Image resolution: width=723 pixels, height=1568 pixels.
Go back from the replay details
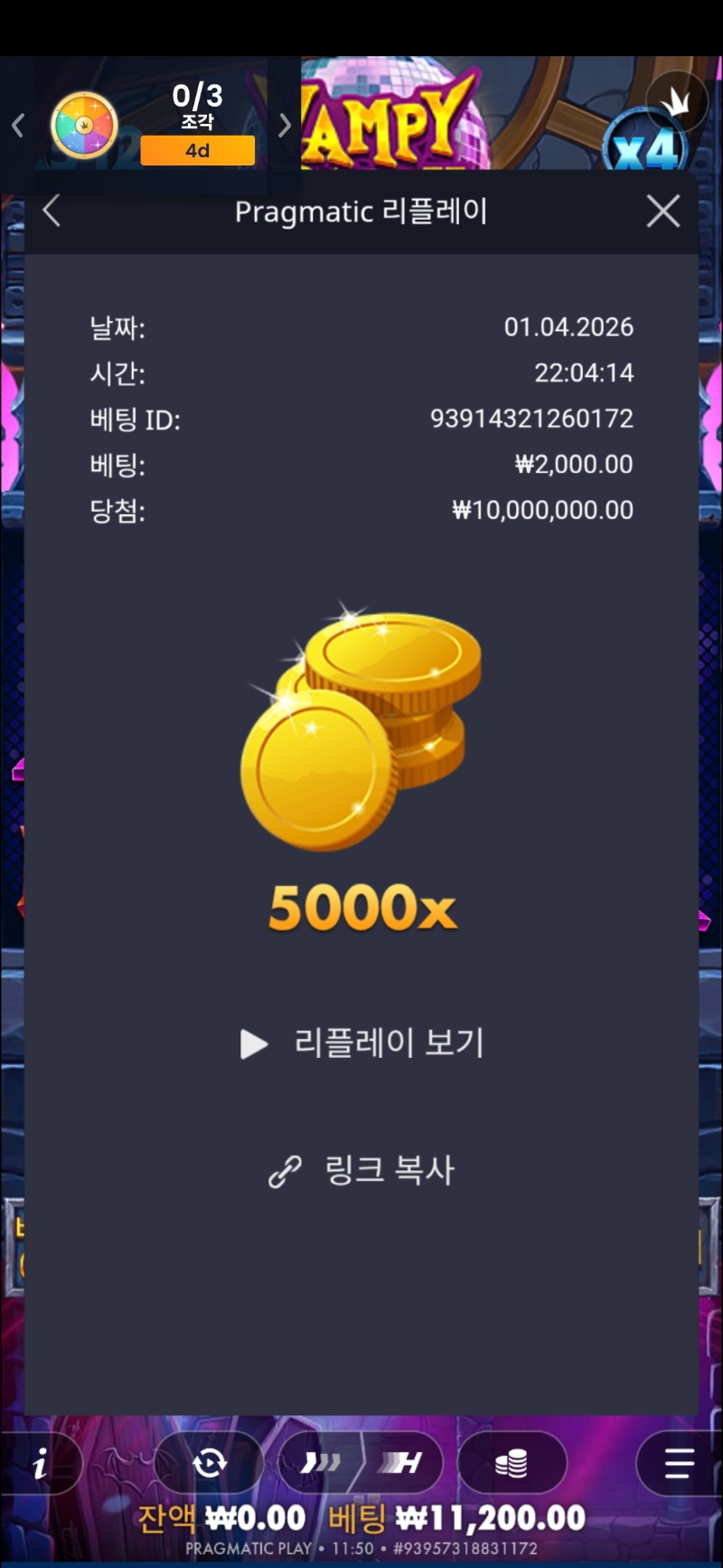click(x=52, y=212)
